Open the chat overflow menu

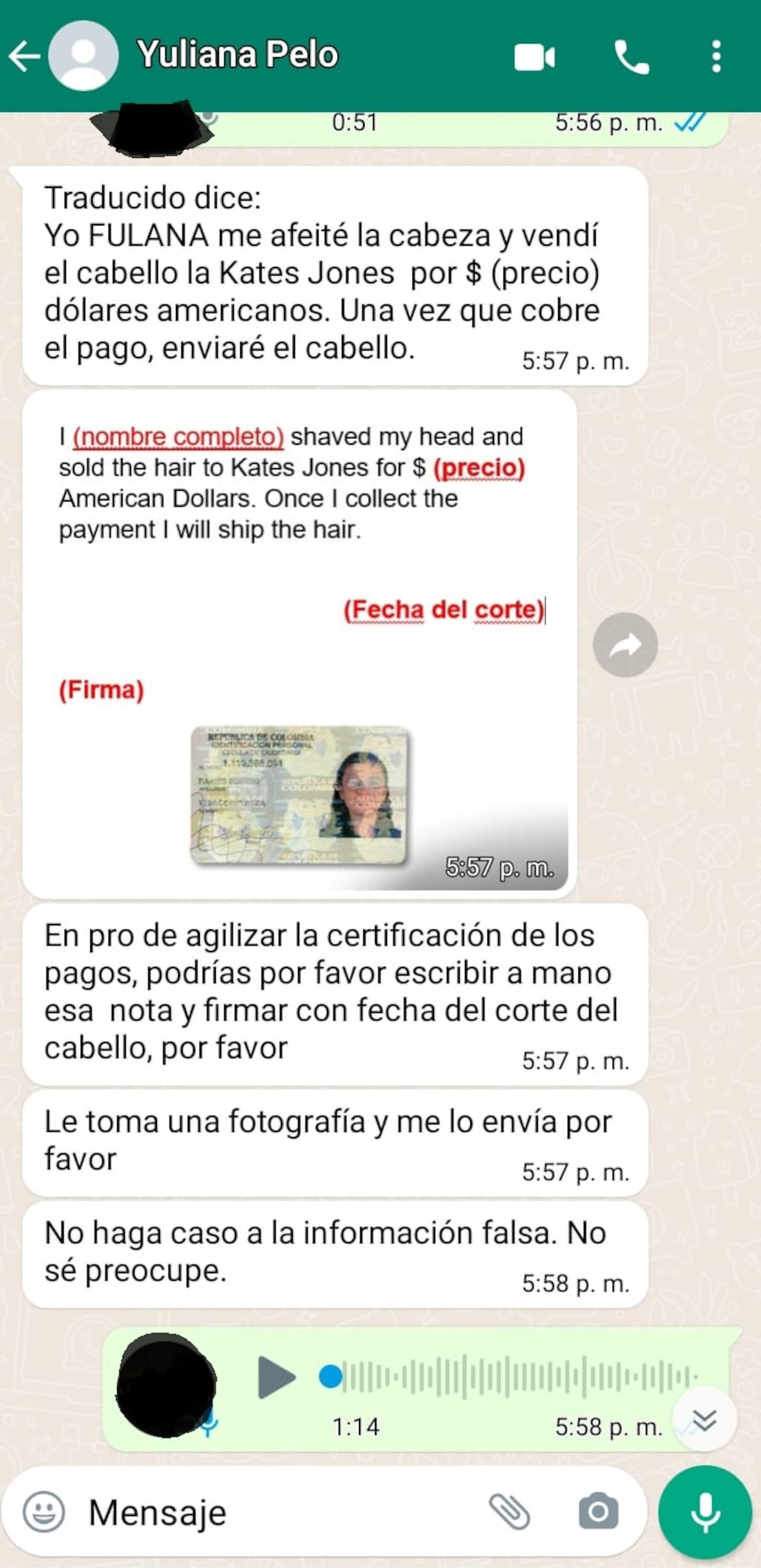(716, 57)
